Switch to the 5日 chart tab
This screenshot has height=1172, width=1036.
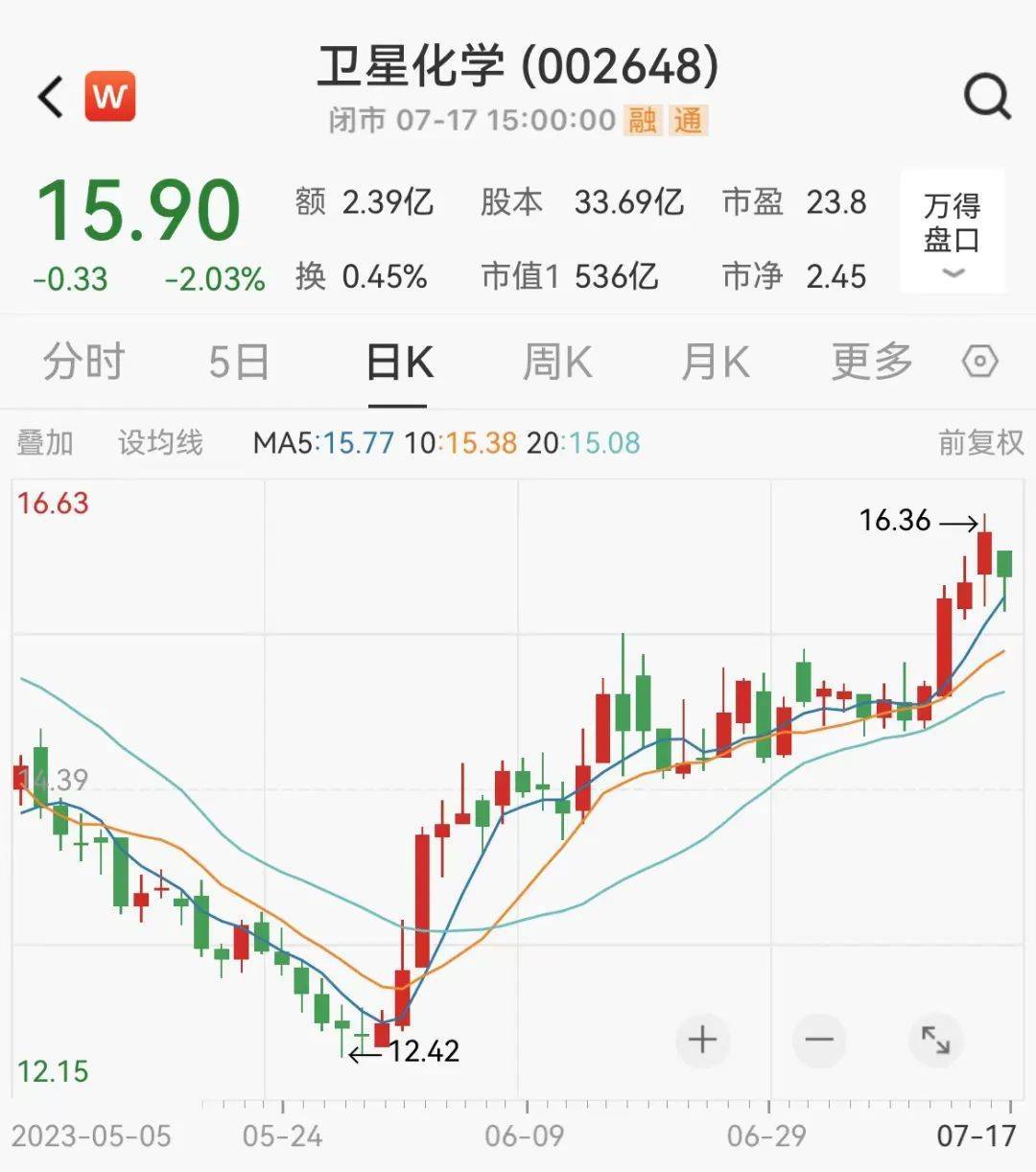click(x=239, y=363)
